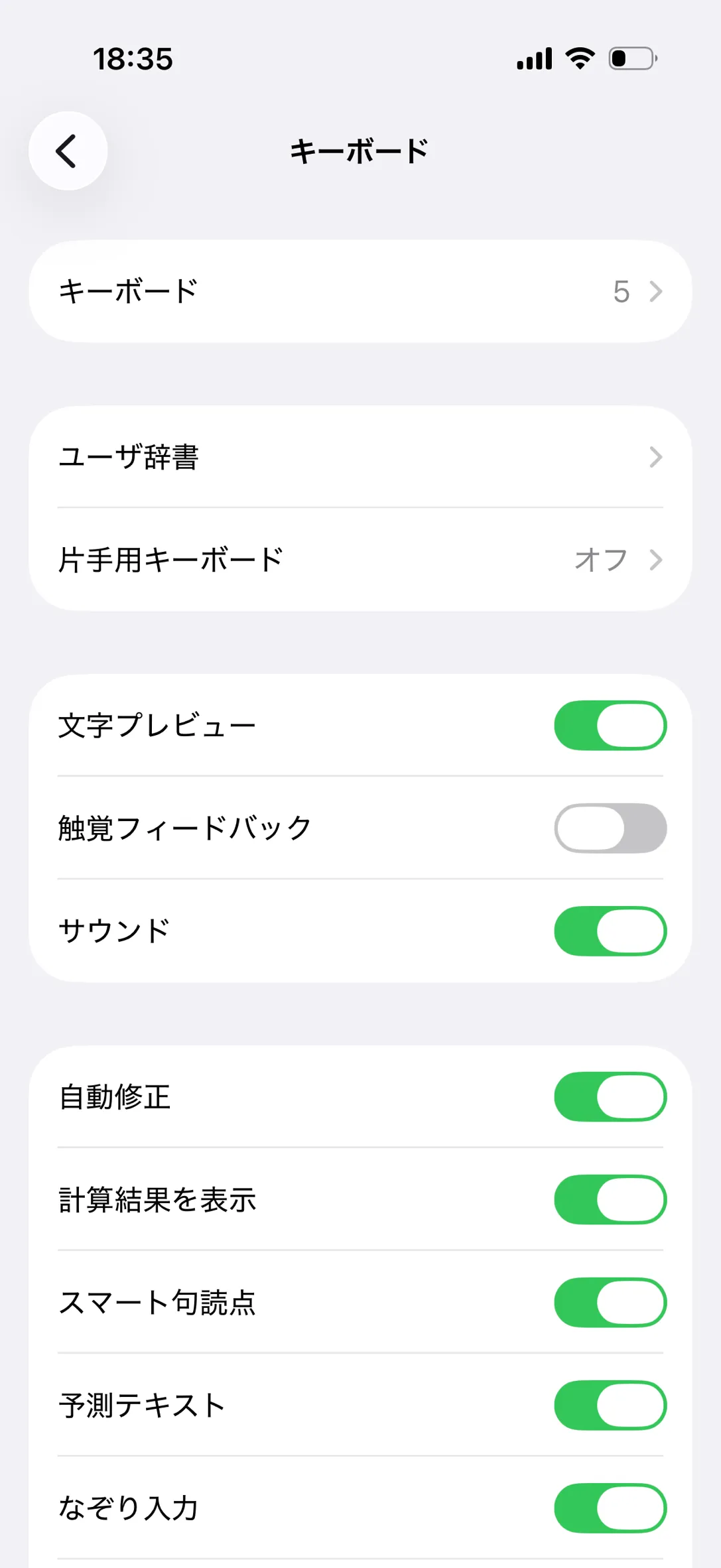The height and width of the screenshot is (1568, 721).
Task: Disable the サウンド switch
Action: point(610,931)
